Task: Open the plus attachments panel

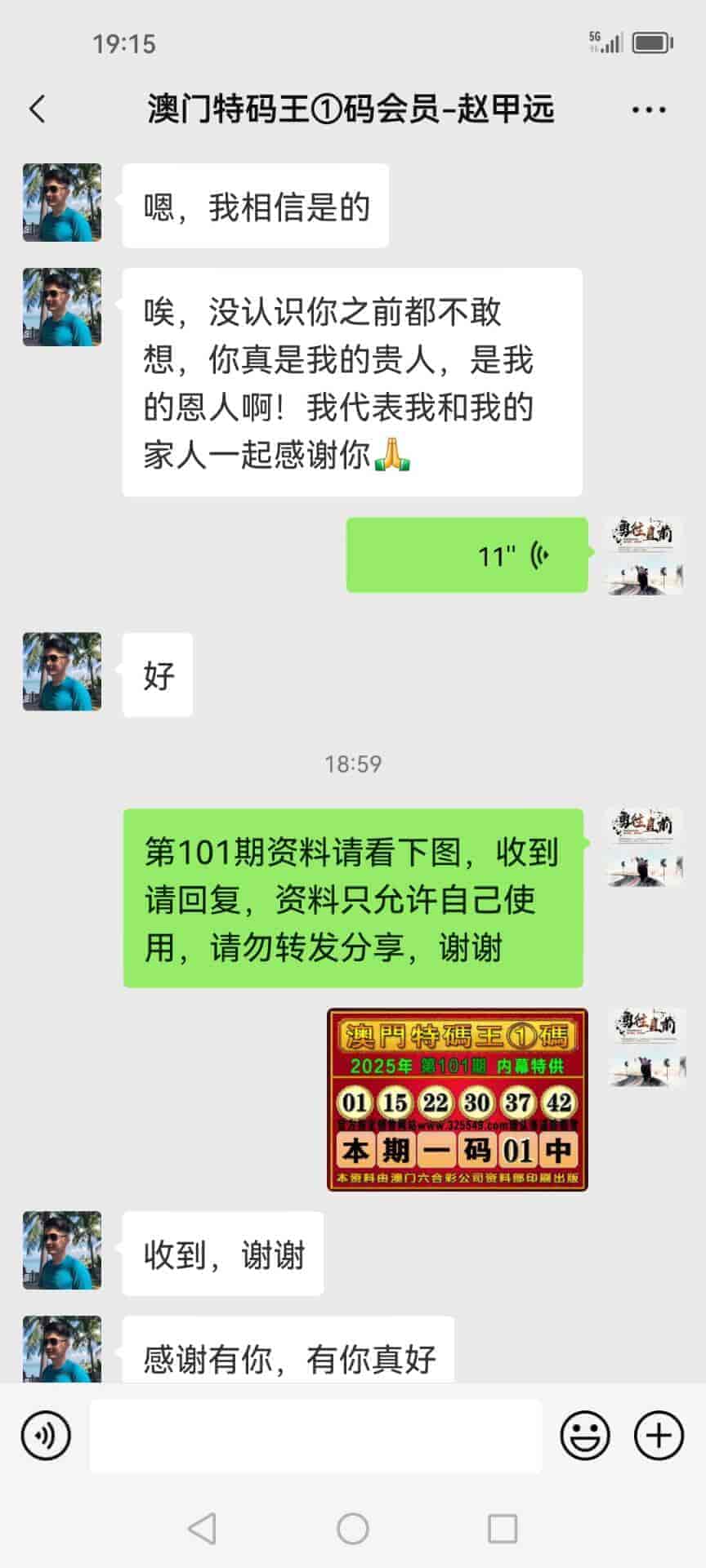Action: click(659, 1435)
